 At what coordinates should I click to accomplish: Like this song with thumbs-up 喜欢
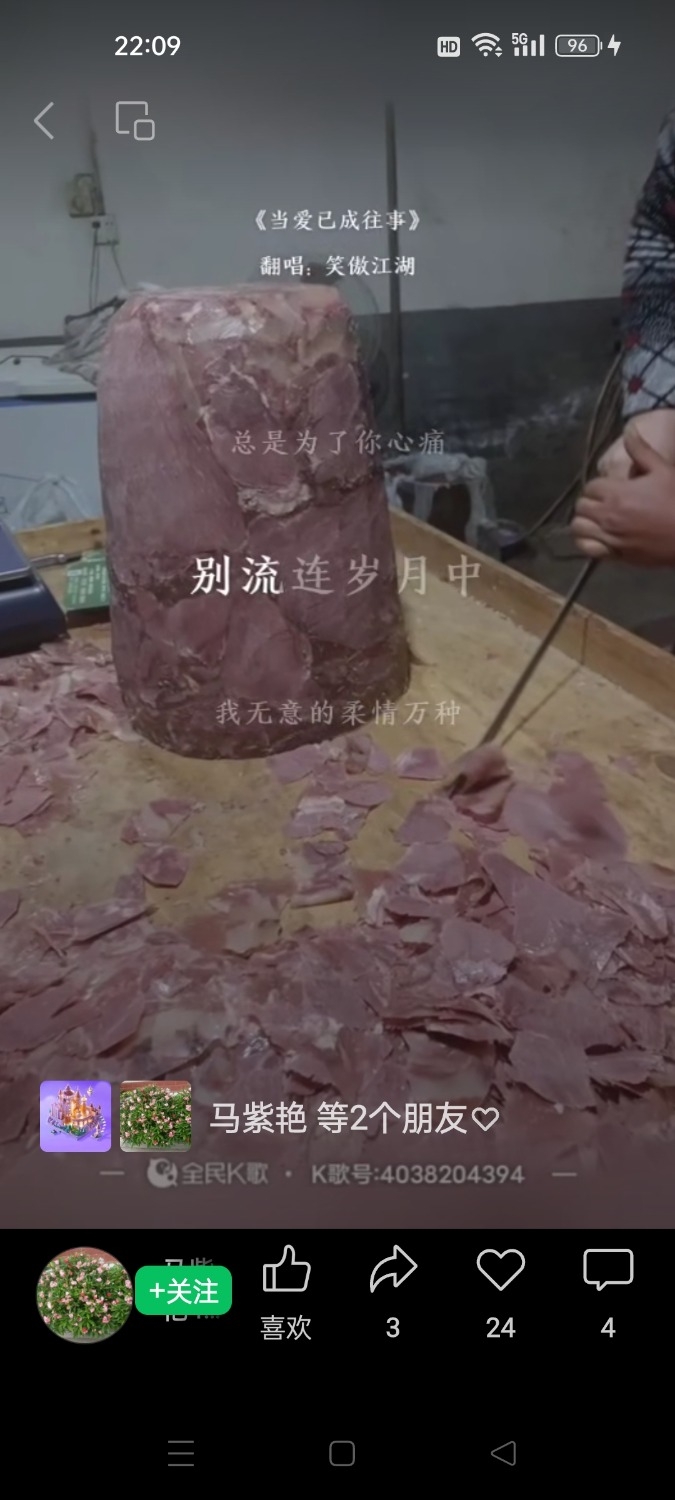tap(287, 1291)
